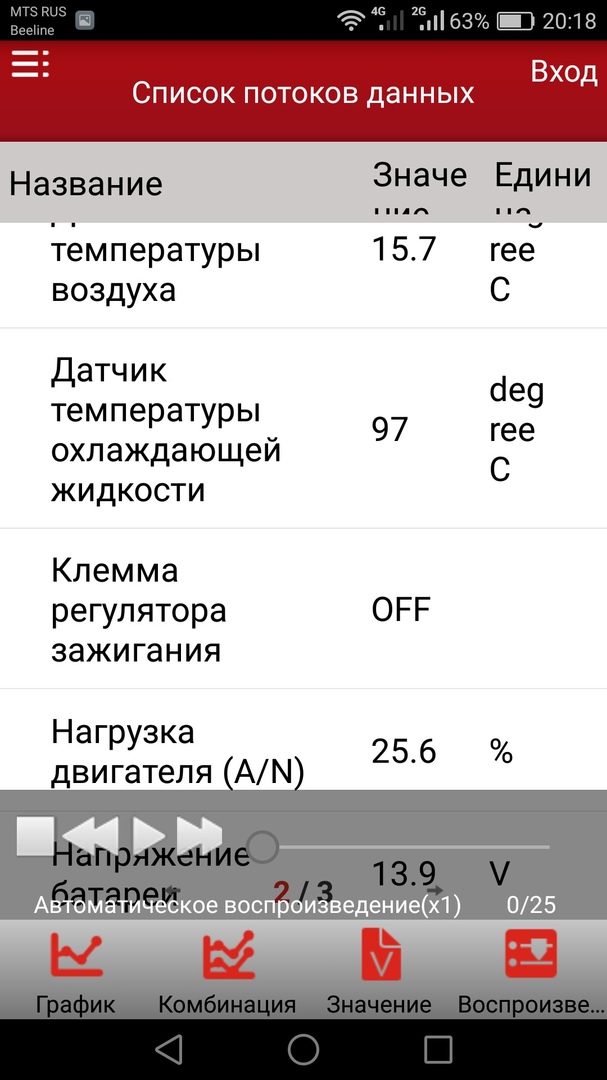Image resolution: width=607 pixels, height=1080 pixels.
Task: Go back using the system back button
Action: tap(169, 1049)
